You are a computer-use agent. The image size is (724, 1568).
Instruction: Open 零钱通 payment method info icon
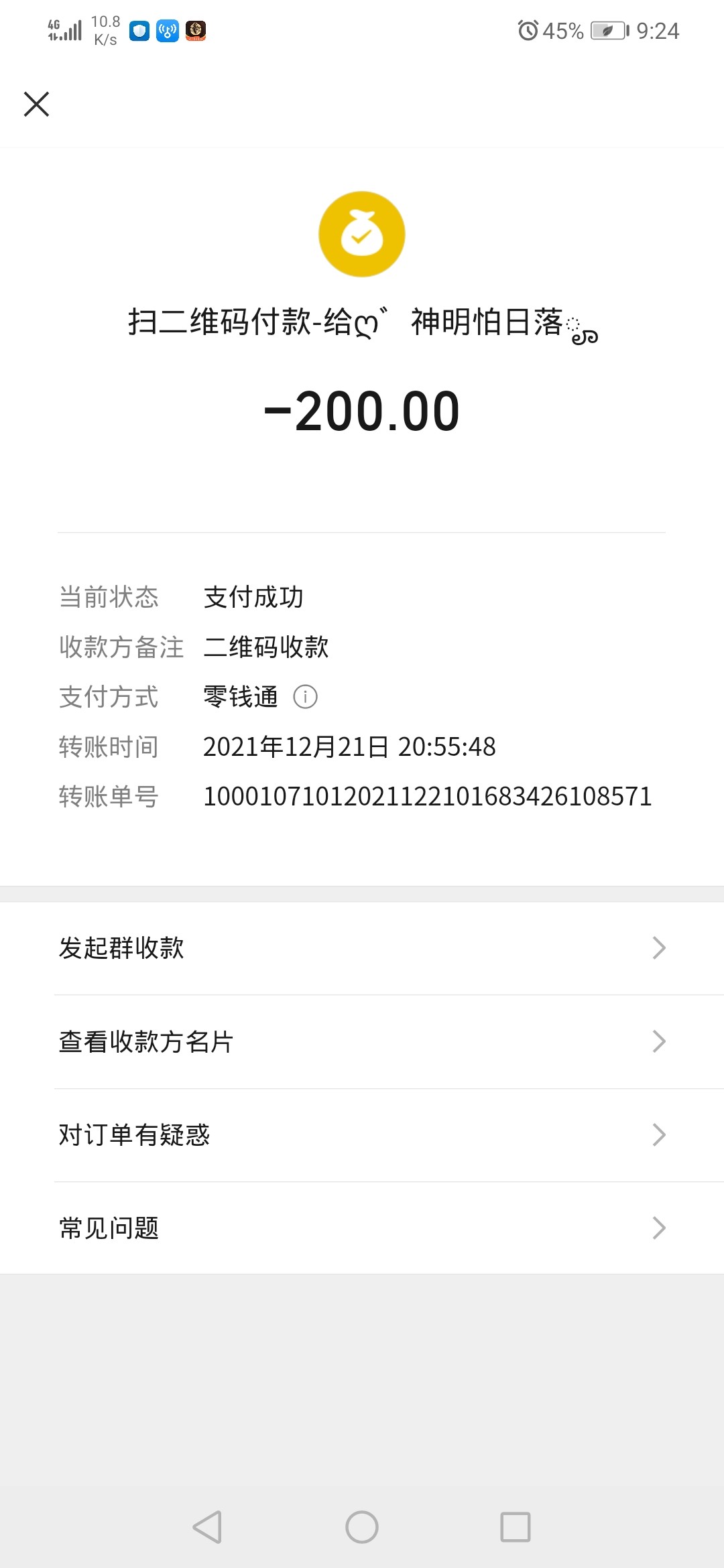(x=306, y=697)
